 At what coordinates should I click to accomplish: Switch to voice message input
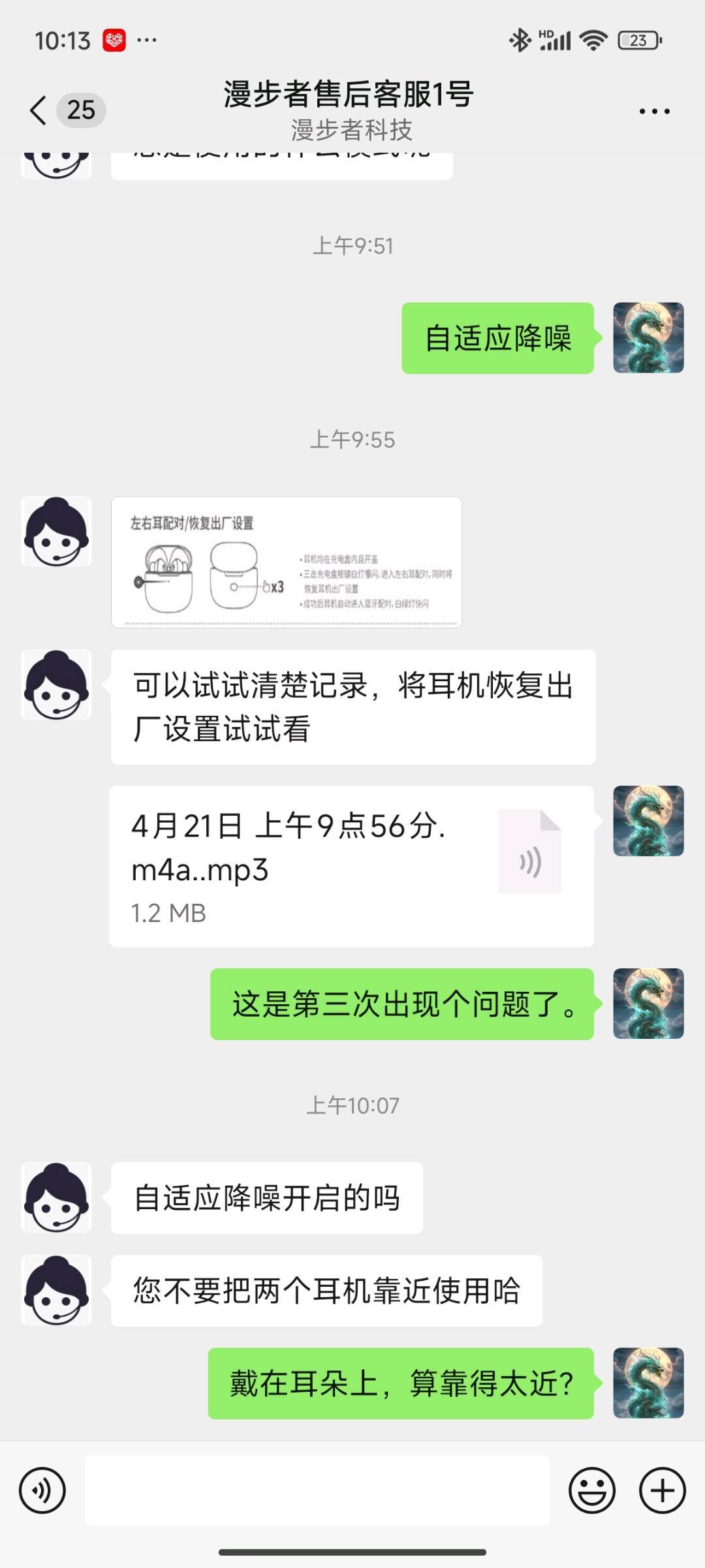point(42,1490)
